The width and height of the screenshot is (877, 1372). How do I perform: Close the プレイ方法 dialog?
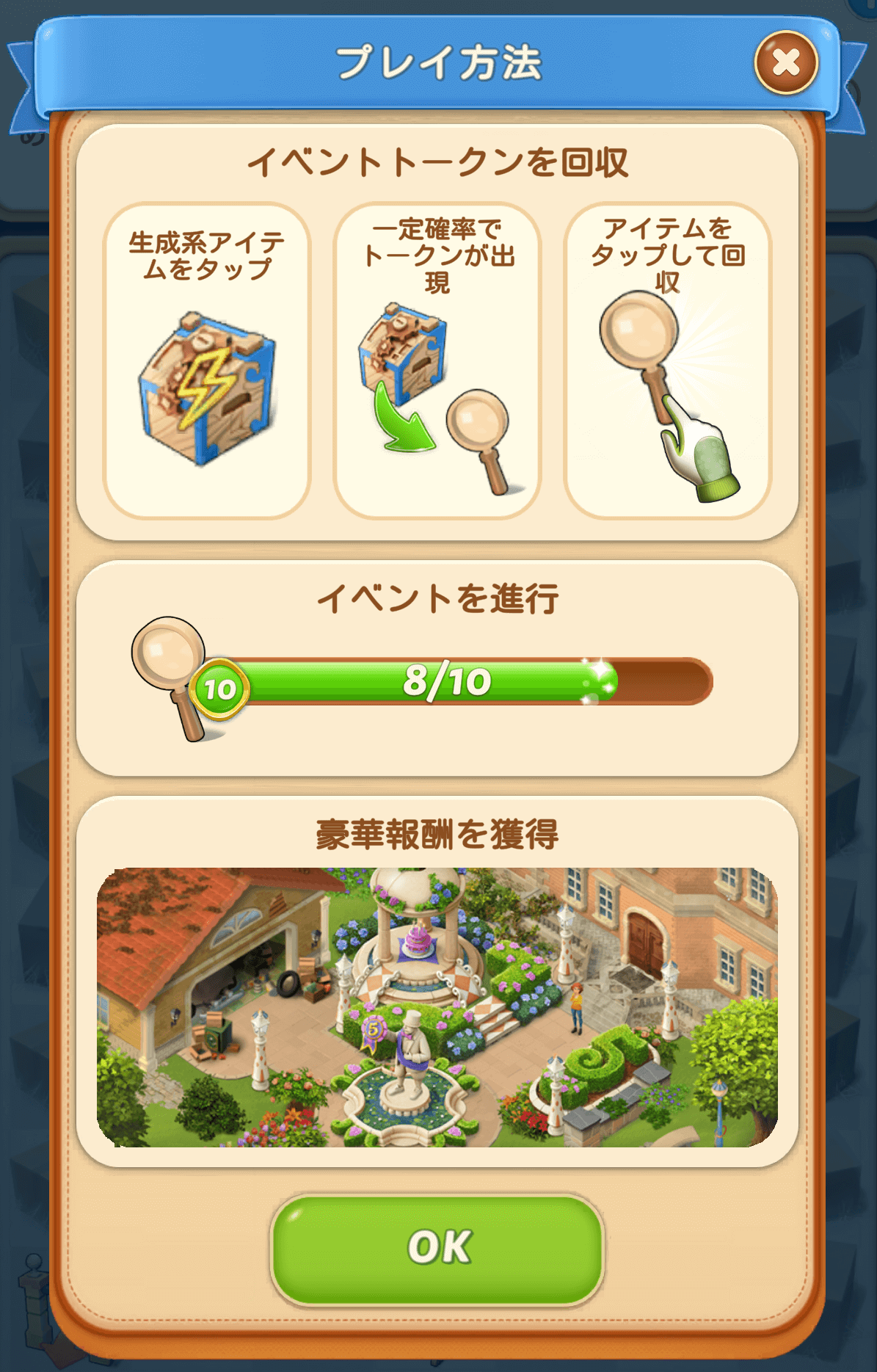point(785,63)
